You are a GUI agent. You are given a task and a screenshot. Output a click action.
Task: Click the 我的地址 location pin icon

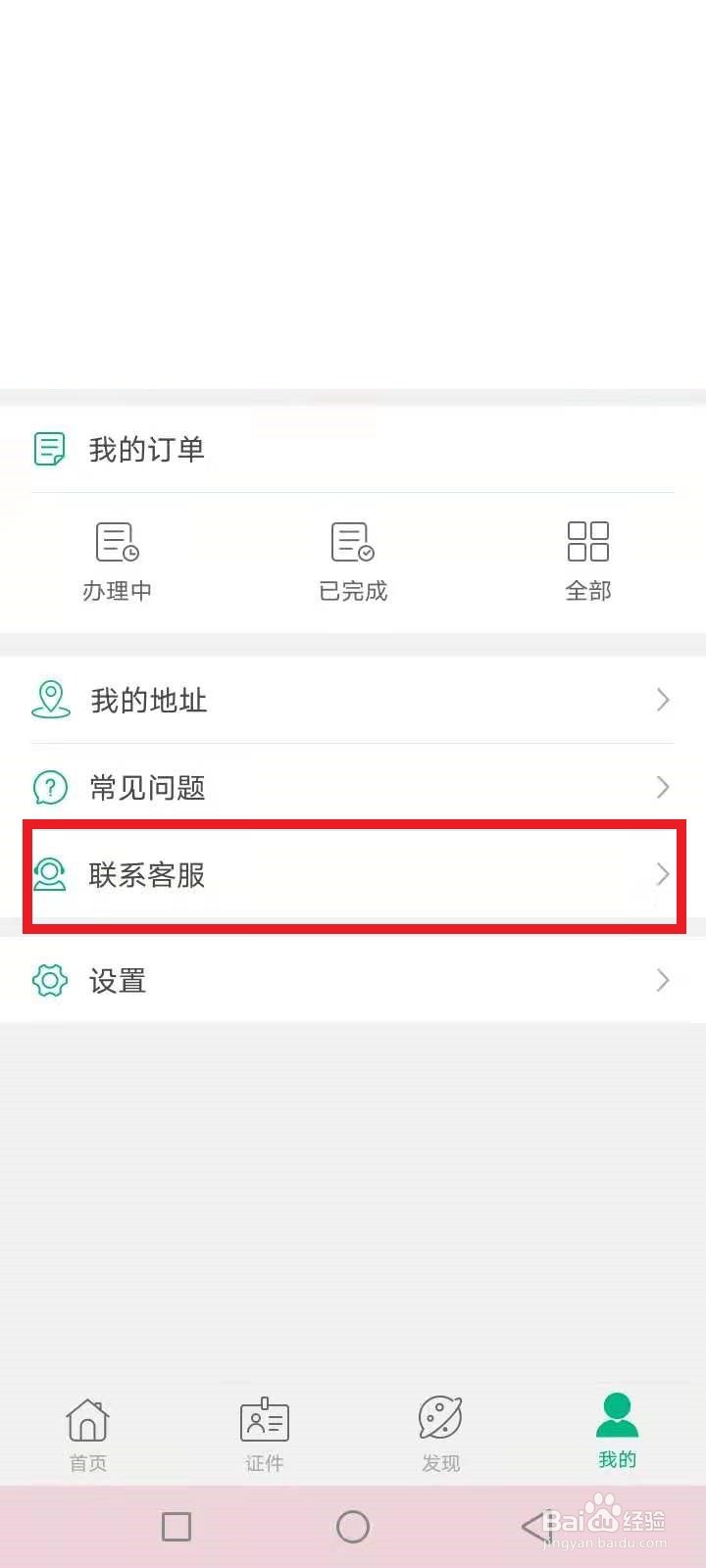pyautogui.click(x=51, y=700)
